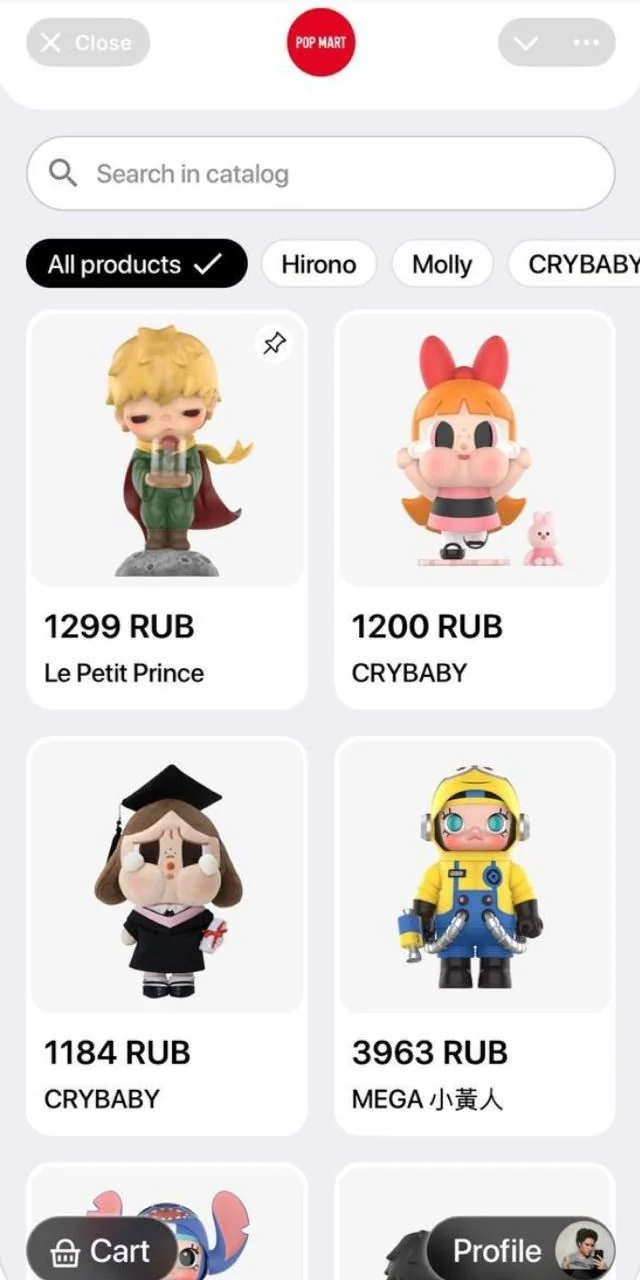Tap the pin icon on Le Petit Prince
Screen dimensions: 640x1280
(274, 344)
